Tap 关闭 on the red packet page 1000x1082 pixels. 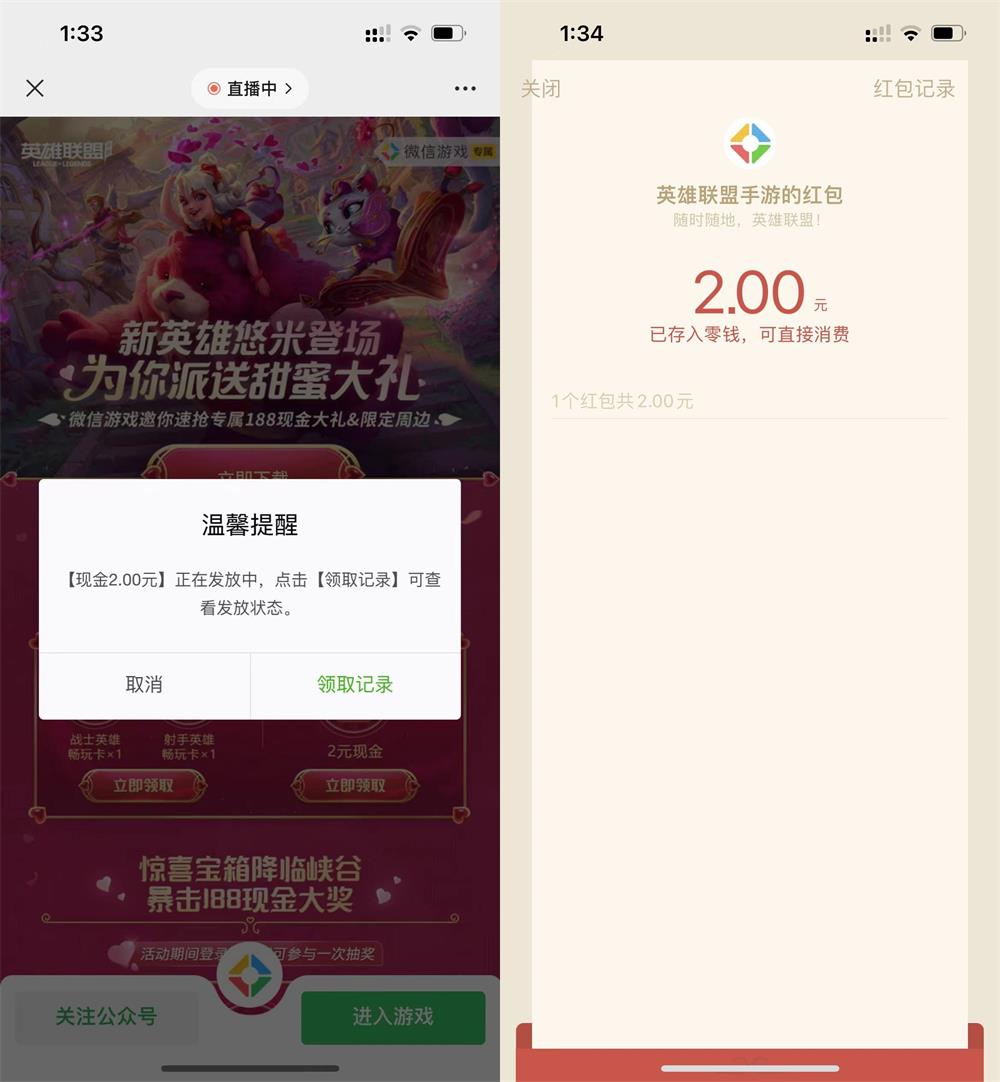click(541, 89)
